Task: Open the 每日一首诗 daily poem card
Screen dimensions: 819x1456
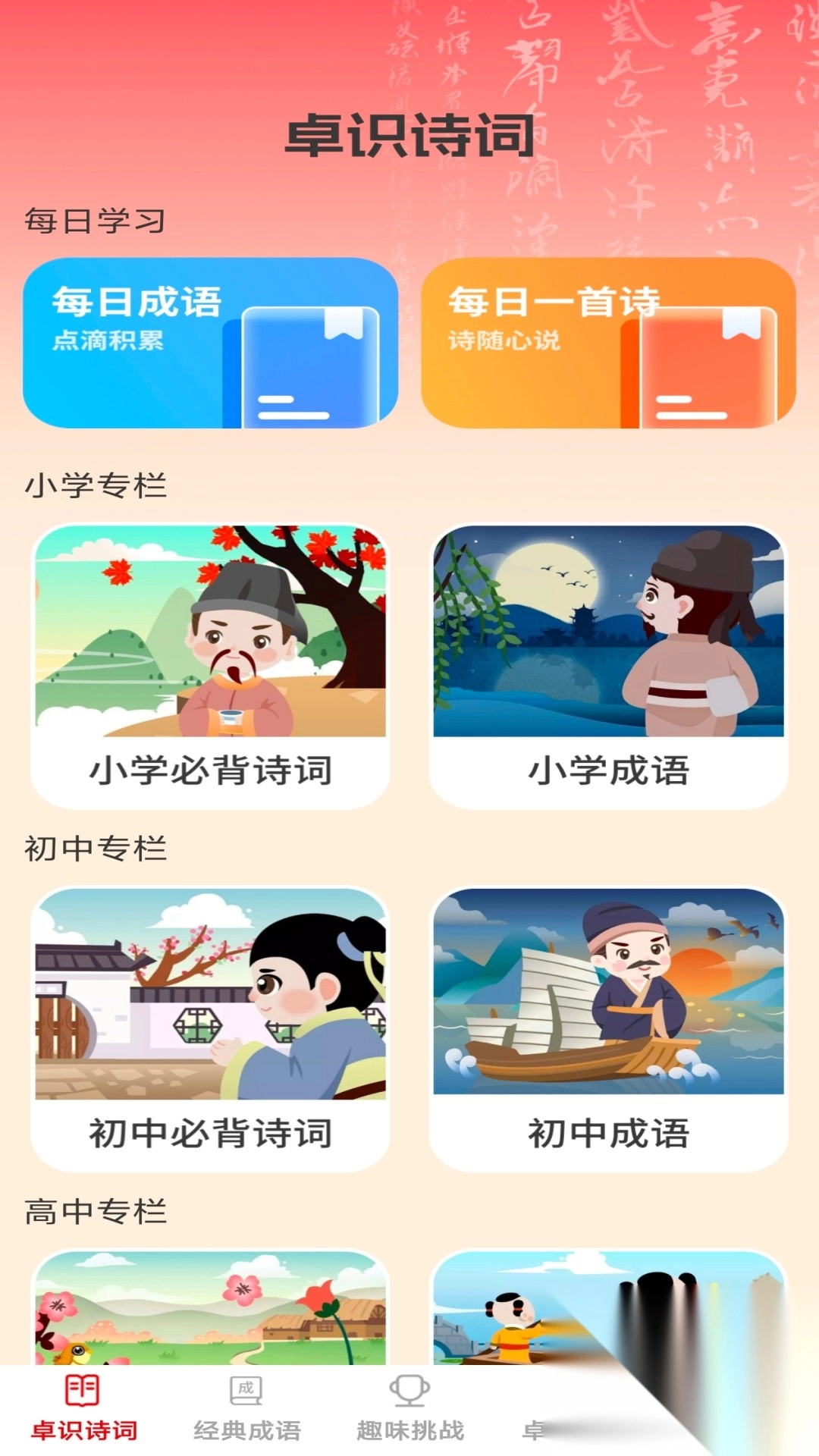Action: [608, 343]
